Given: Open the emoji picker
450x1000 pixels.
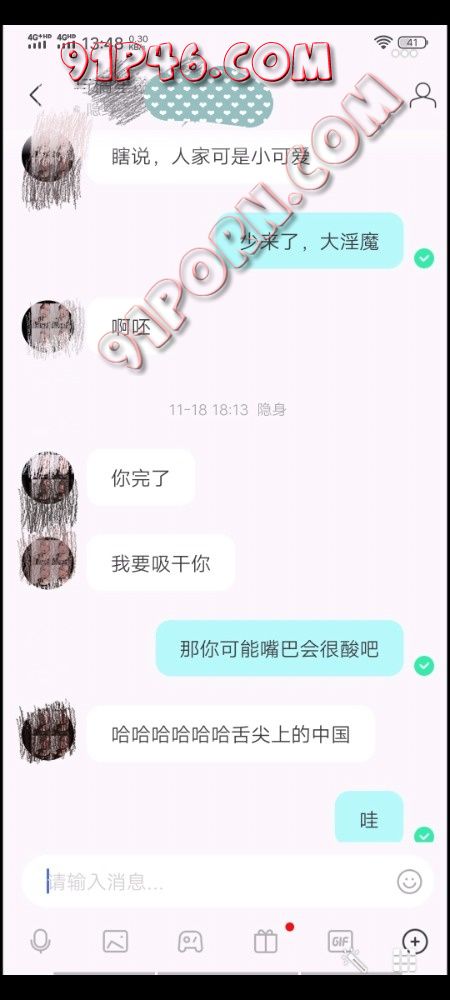Looking at the screenshot, I should point(409,882).
